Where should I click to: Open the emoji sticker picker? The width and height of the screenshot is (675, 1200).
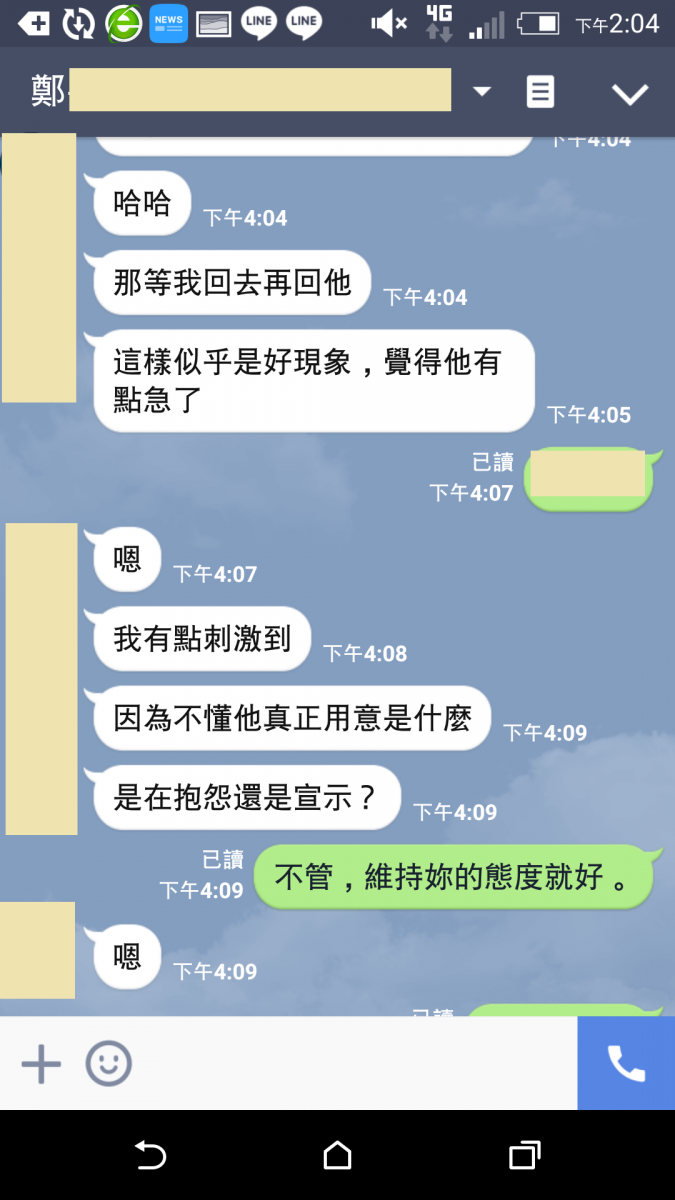[x=108, y=1064]
